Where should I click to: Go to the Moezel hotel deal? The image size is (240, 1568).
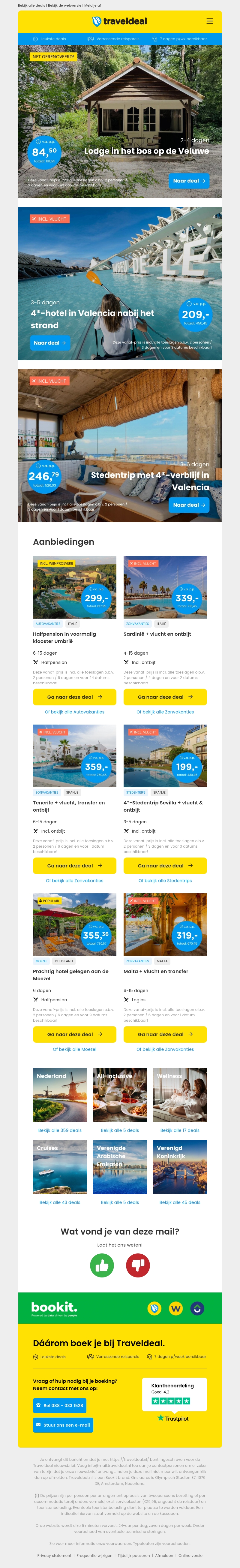coord(74,1034)
